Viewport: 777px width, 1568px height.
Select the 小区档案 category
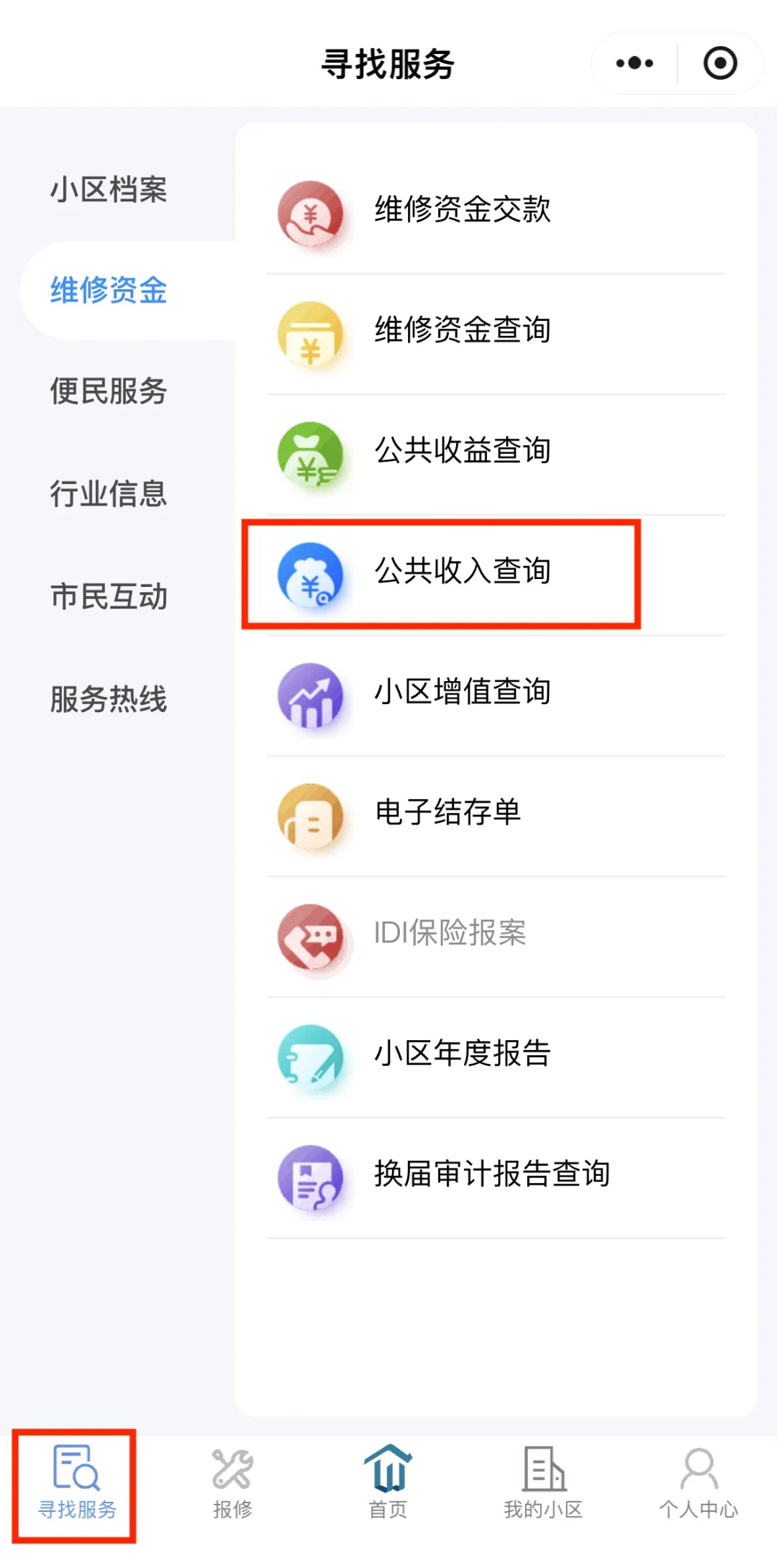point(108,190)
